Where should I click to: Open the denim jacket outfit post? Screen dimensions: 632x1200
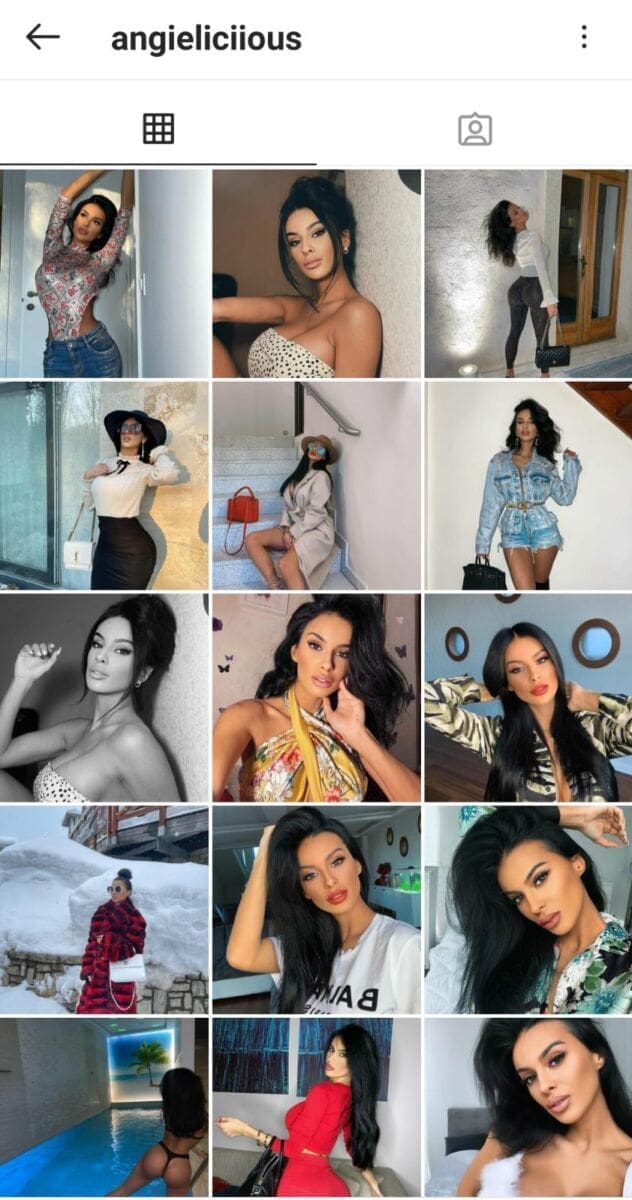528,485
